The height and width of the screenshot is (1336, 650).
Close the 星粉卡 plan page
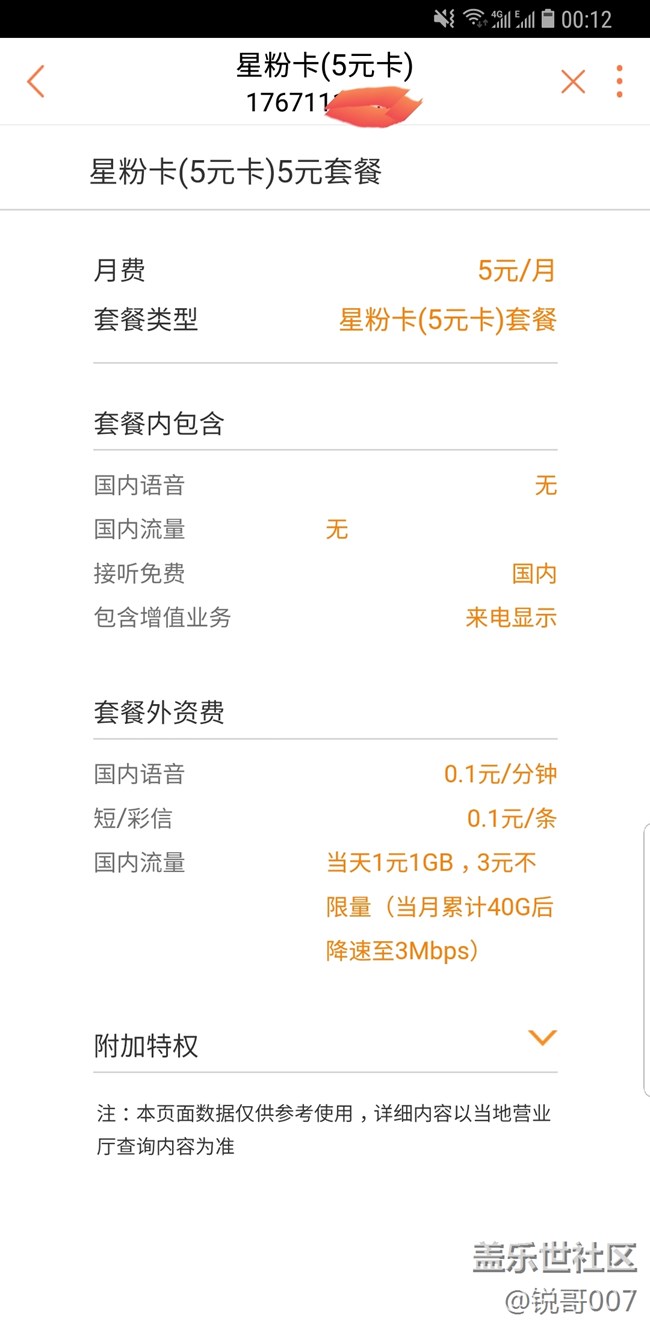coord(573,81)
